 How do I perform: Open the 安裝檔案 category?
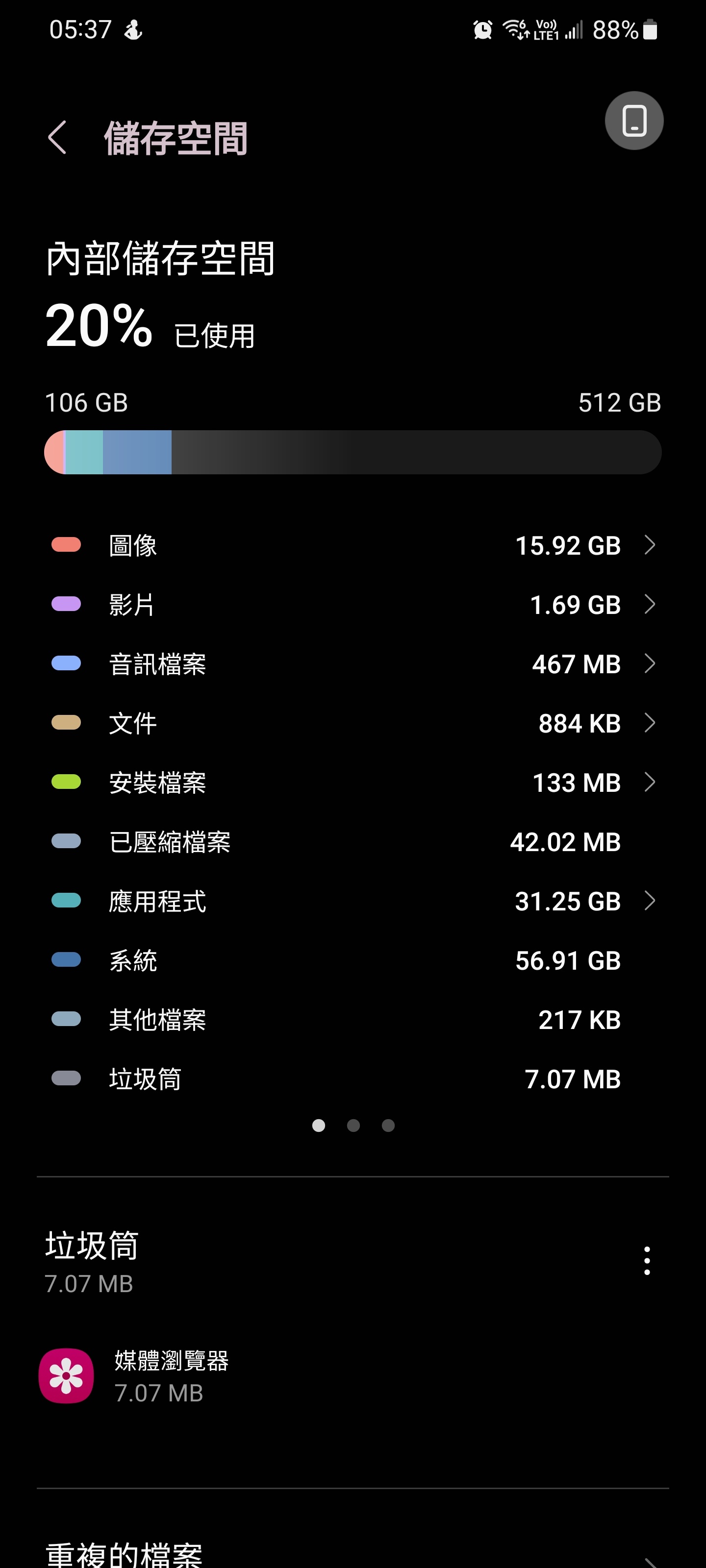tap(353, 782)
